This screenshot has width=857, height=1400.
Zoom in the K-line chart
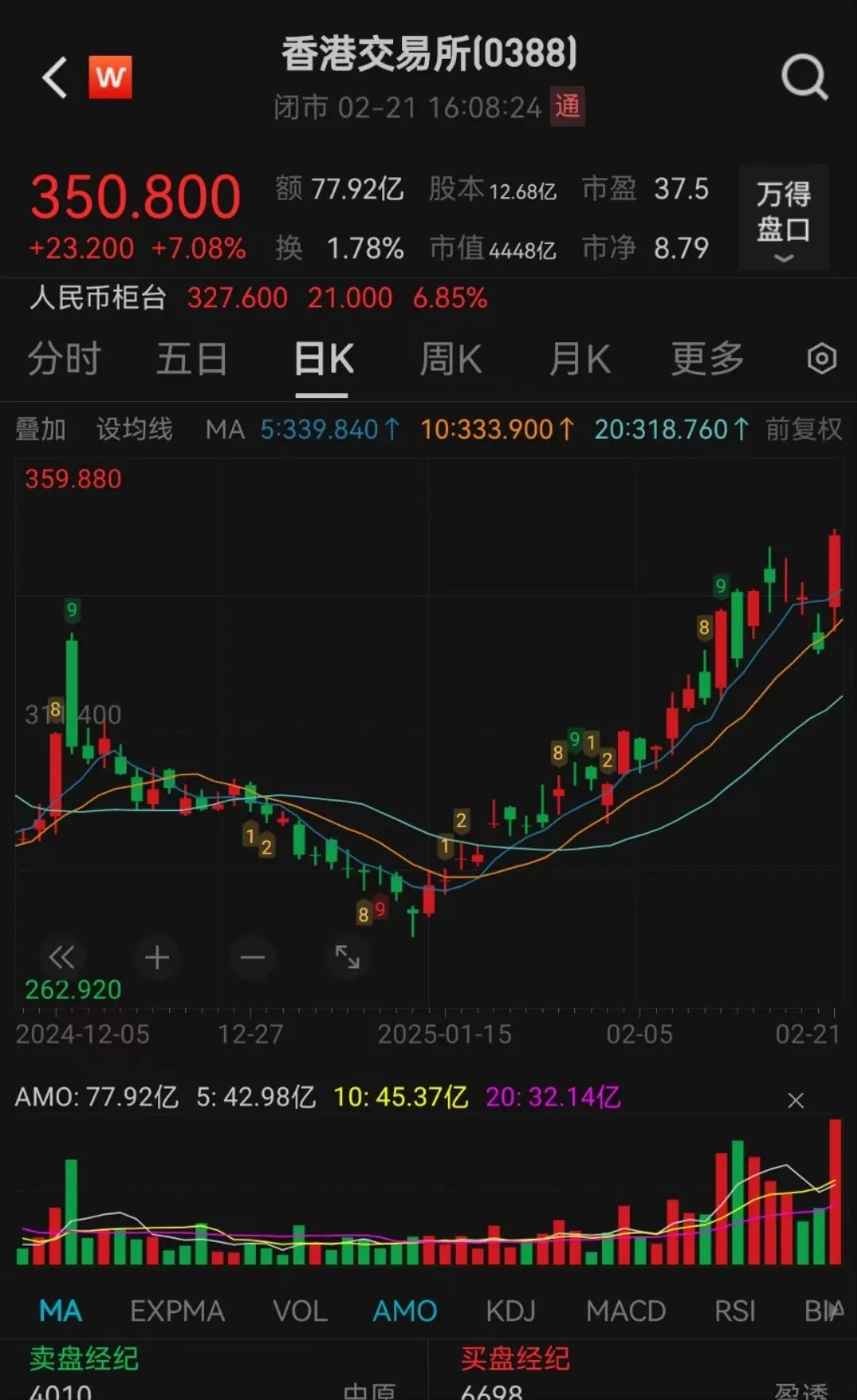157,958
